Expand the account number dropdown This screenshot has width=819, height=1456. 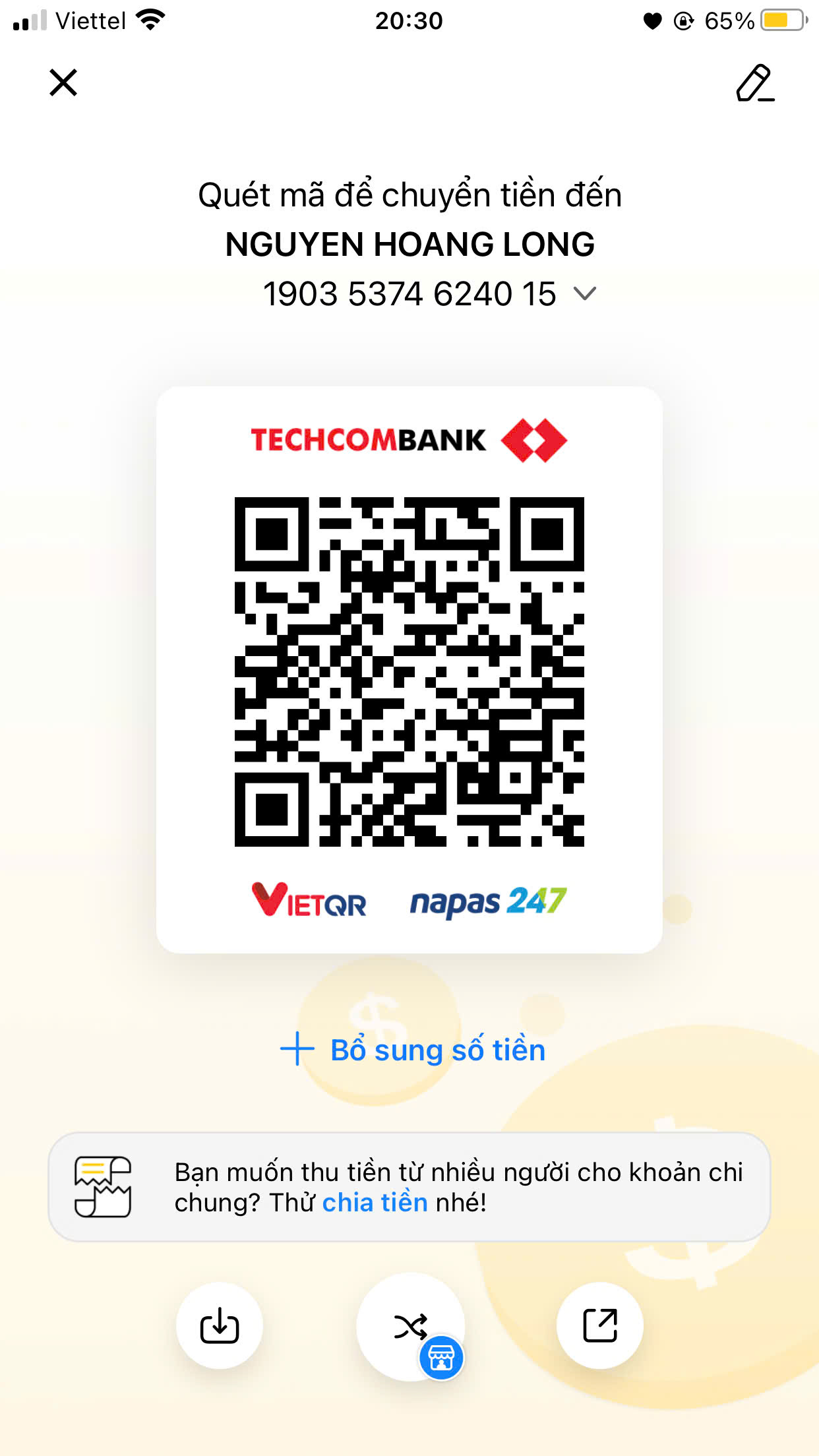585,293
